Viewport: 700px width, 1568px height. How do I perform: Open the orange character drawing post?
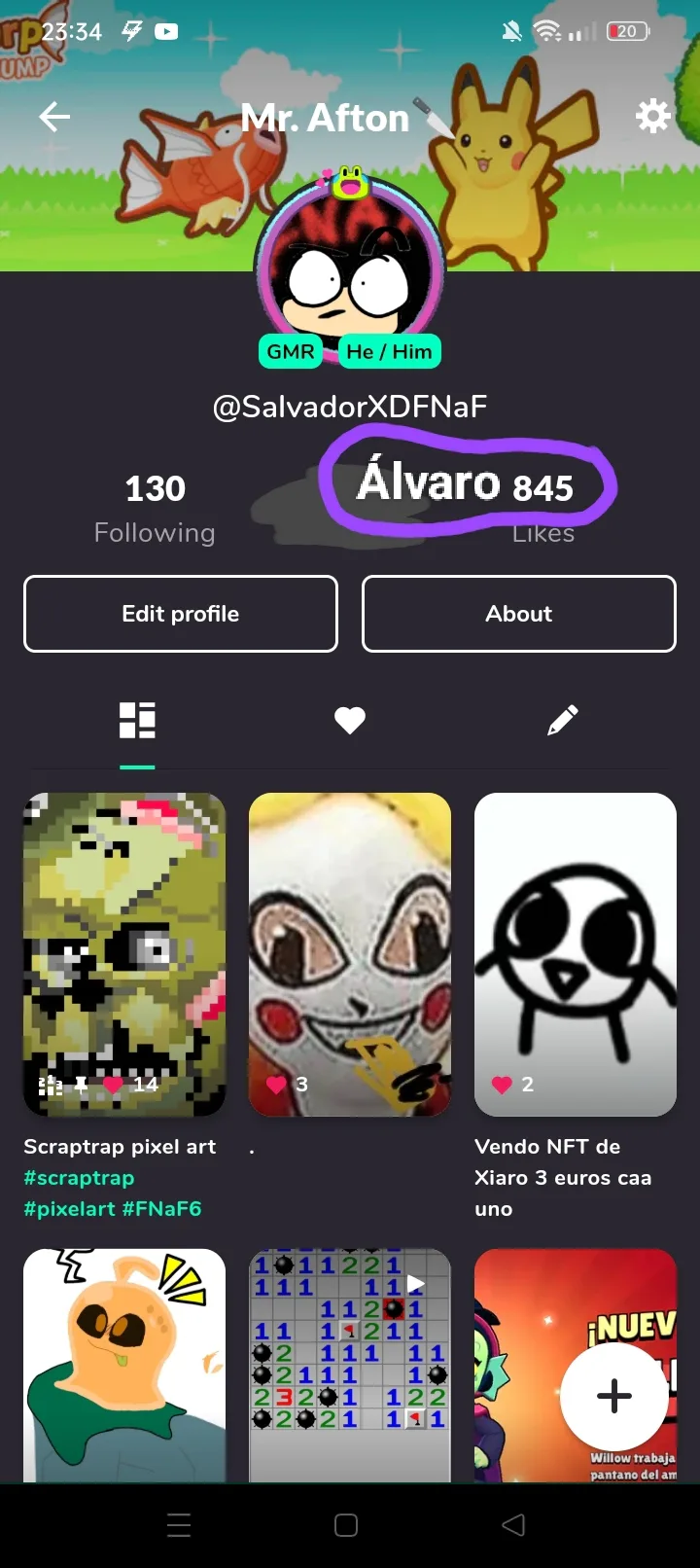click(124, 1362)
